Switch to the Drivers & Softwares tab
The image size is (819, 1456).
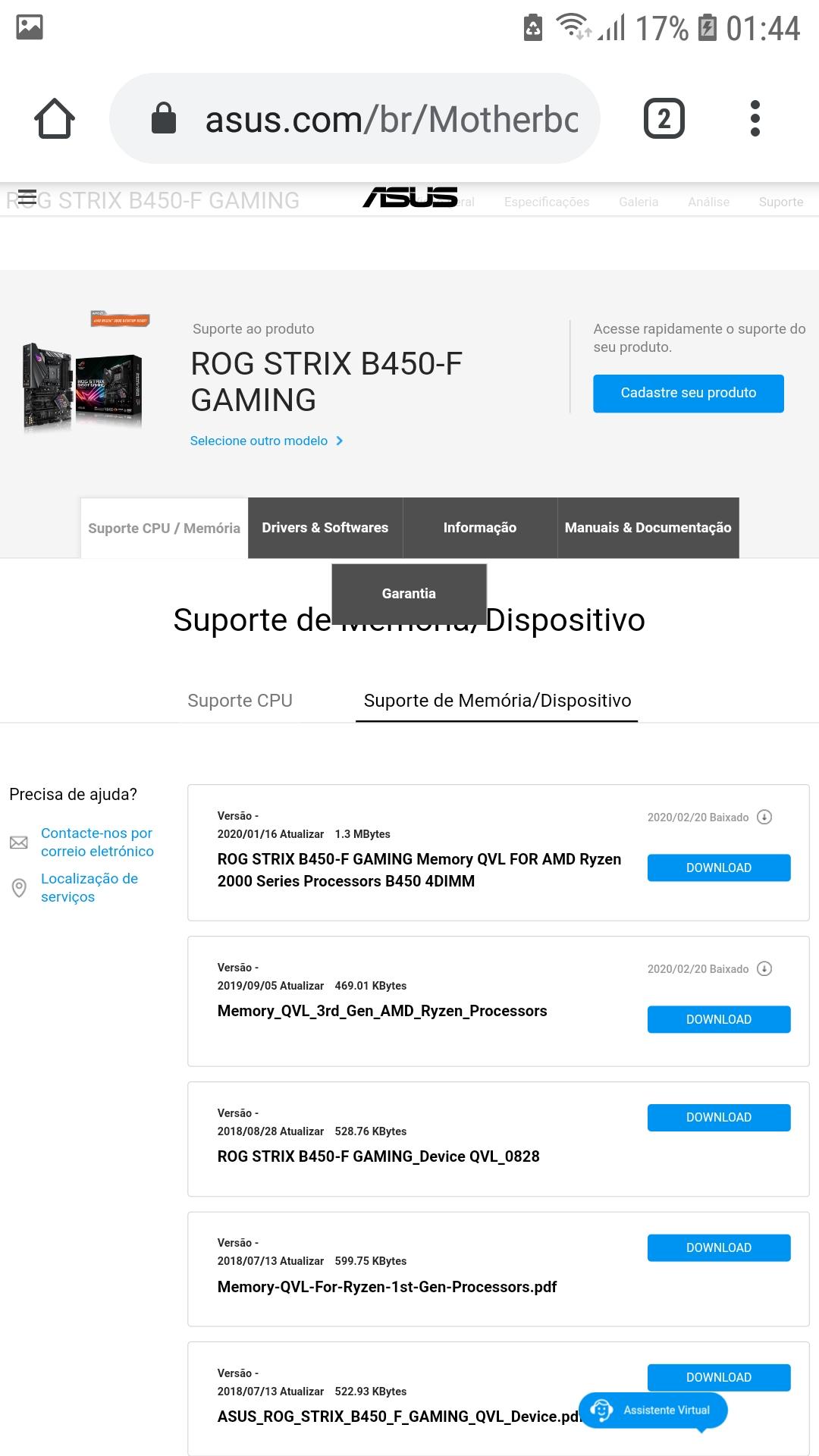(325, 528)
